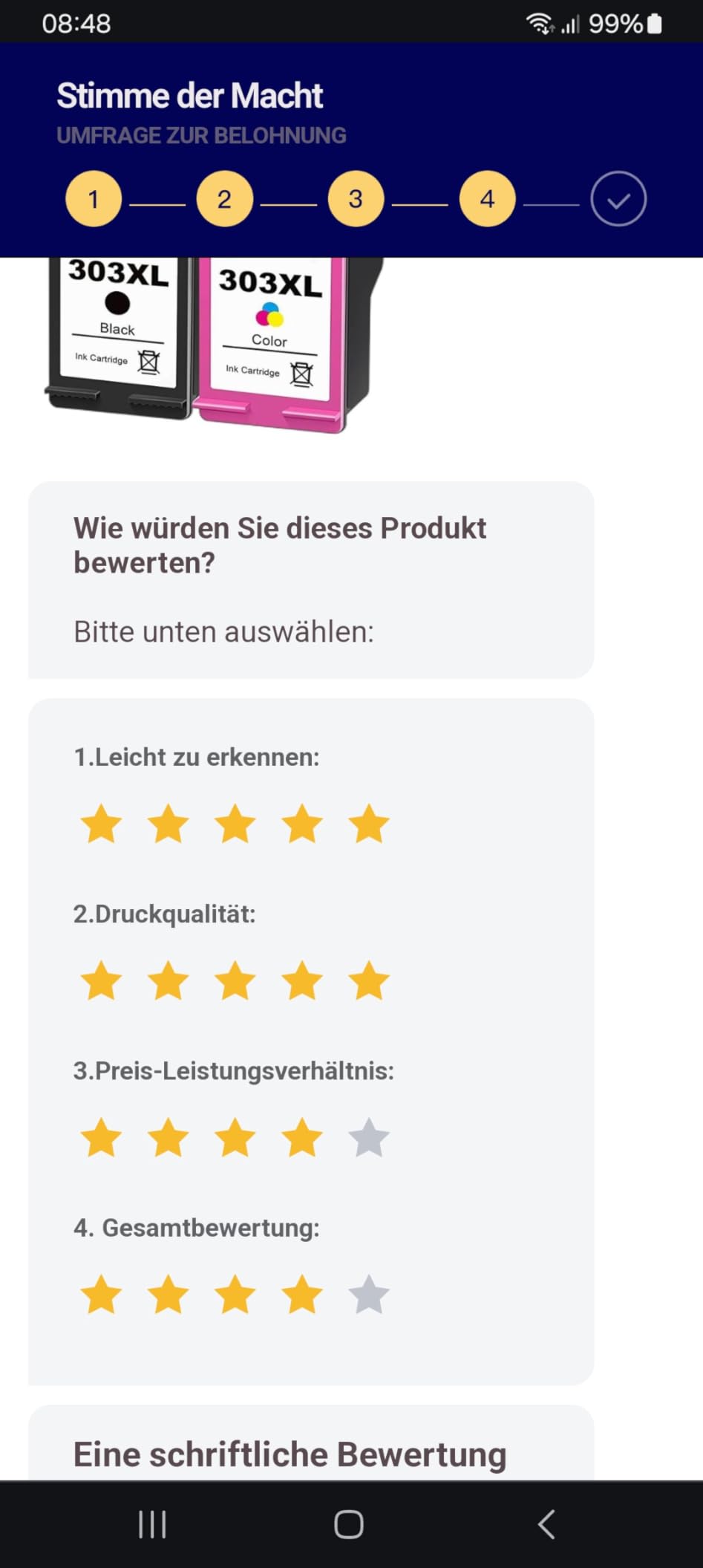Tap the gray star in the Gesamtbewertung row

point(369,1293)
